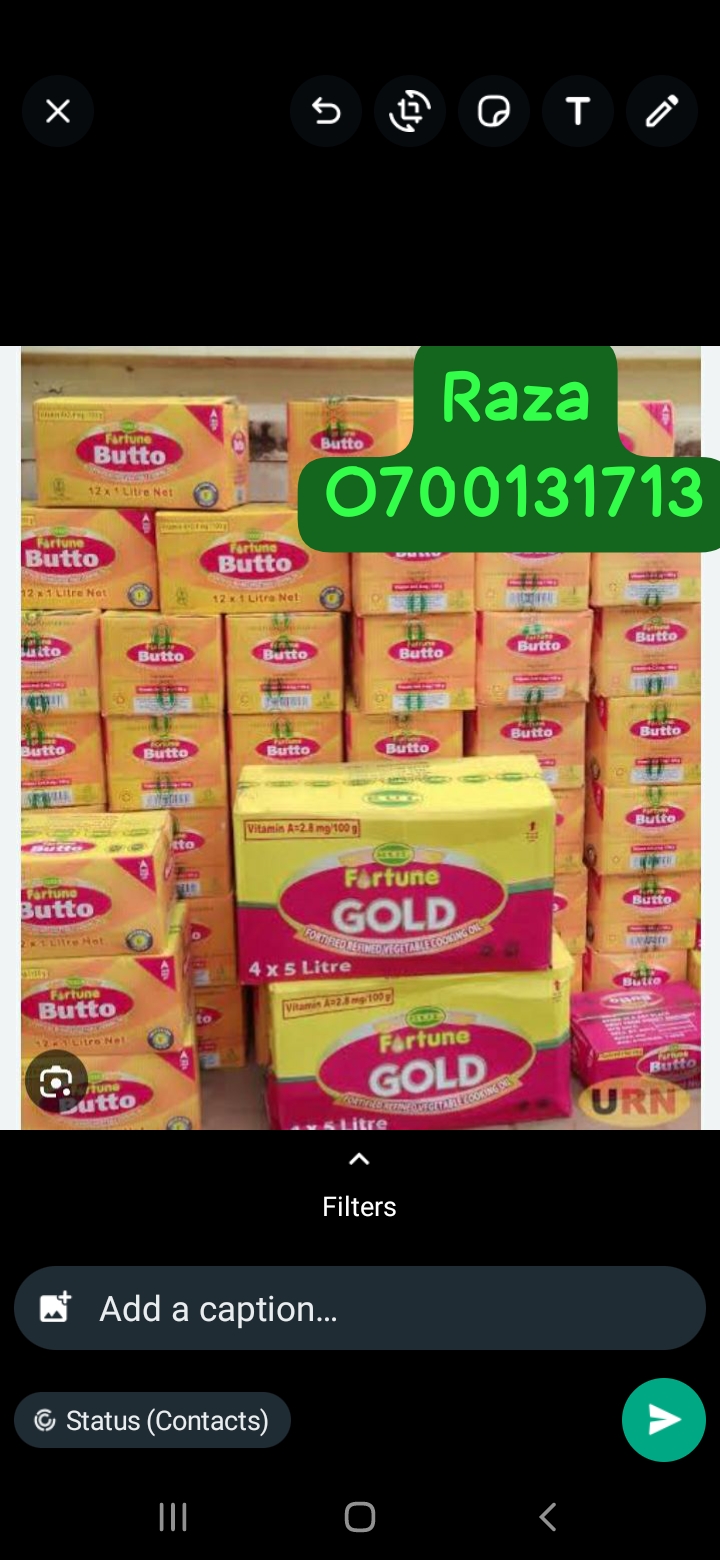Open the image search lens icon
Image resolution: width=720 pixels, height=1560 pixels.
(x=56, y=1081)
